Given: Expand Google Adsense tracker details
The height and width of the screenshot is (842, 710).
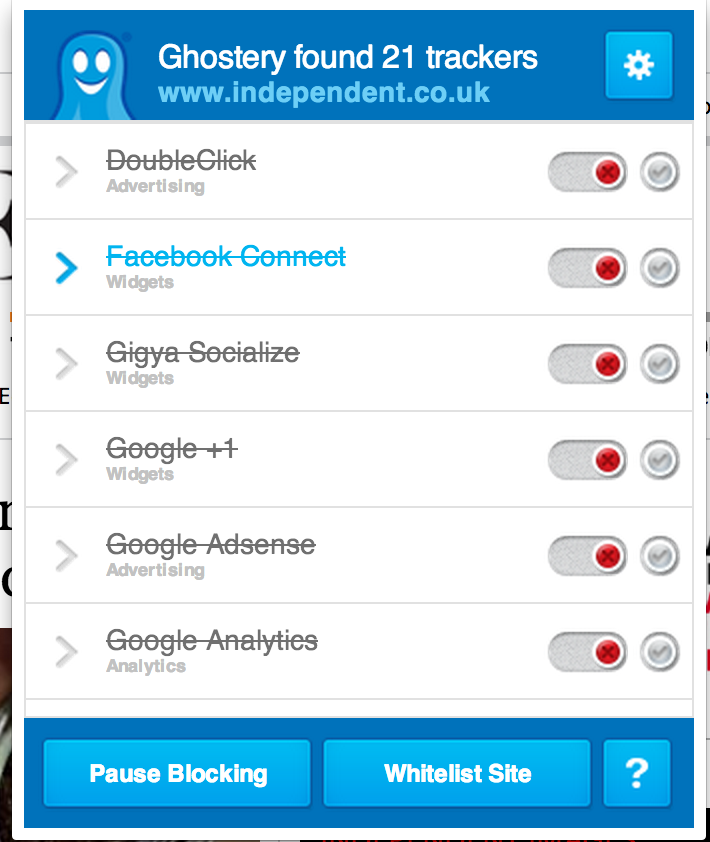Looking at the screenshot, I should (66, 556).
